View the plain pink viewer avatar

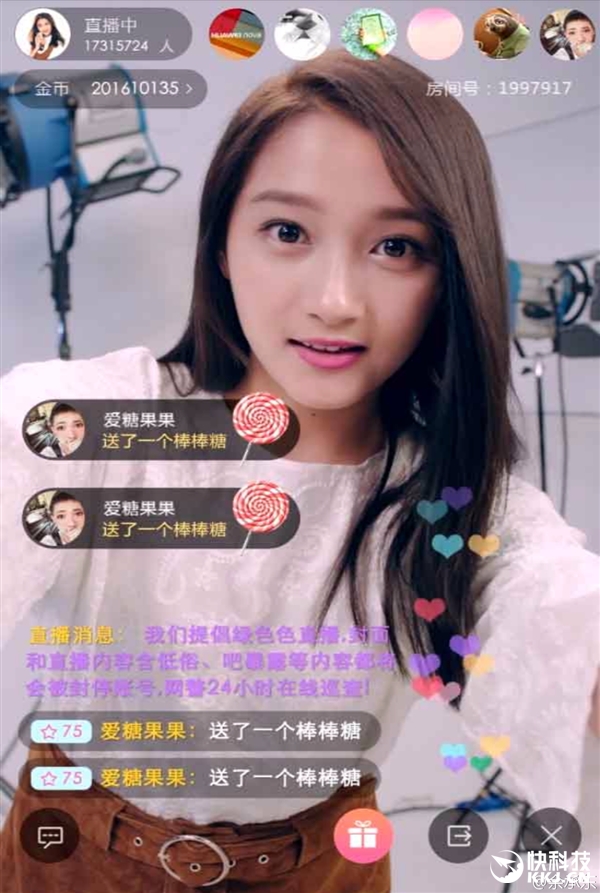coord(434,34)
